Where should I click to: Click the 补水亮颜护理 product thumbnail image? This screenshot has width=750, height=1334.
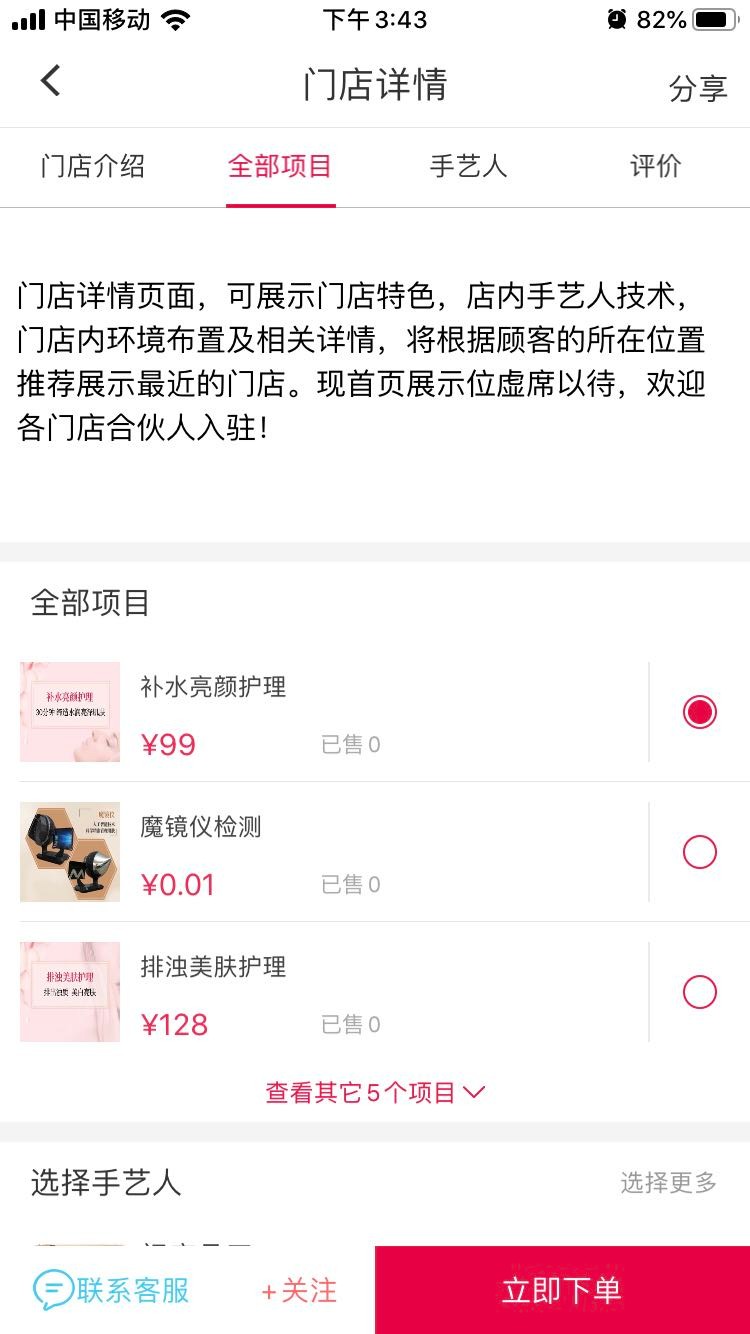click(69, 712)
